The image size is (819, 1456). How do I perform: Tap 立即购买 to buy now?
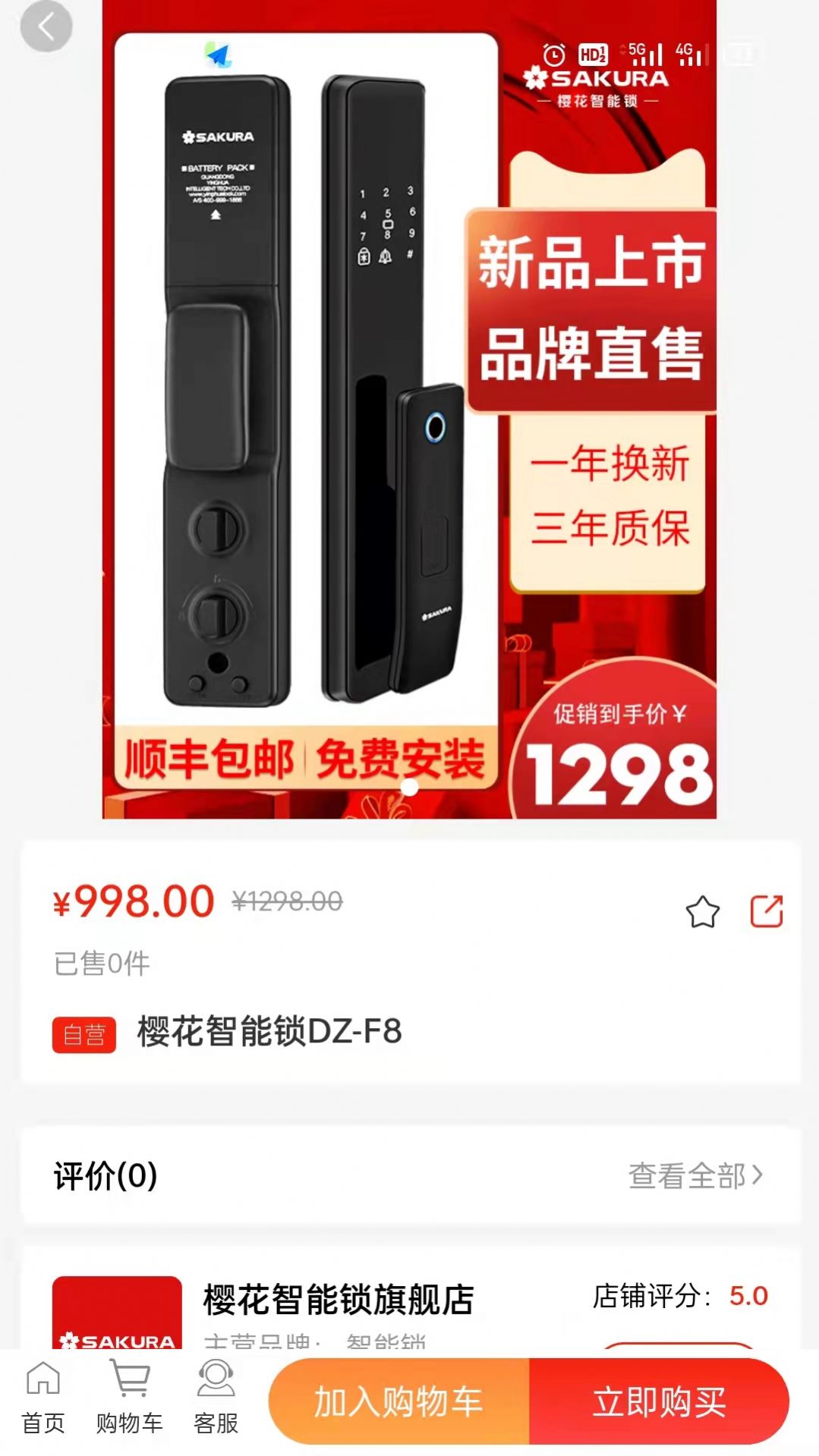[x=659, y=1401]
